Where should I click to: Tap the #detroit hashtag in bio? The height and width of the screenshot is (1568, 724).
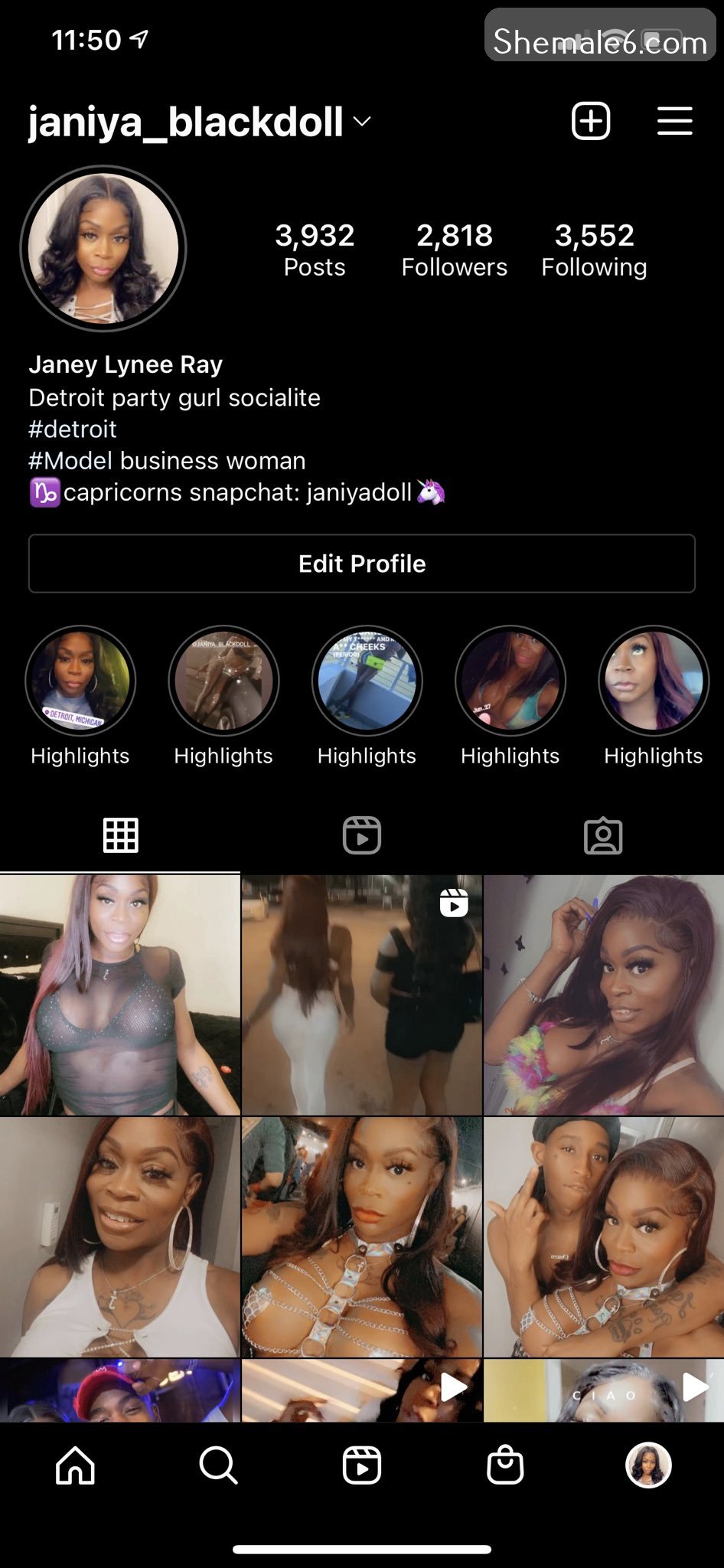(73, 429)
